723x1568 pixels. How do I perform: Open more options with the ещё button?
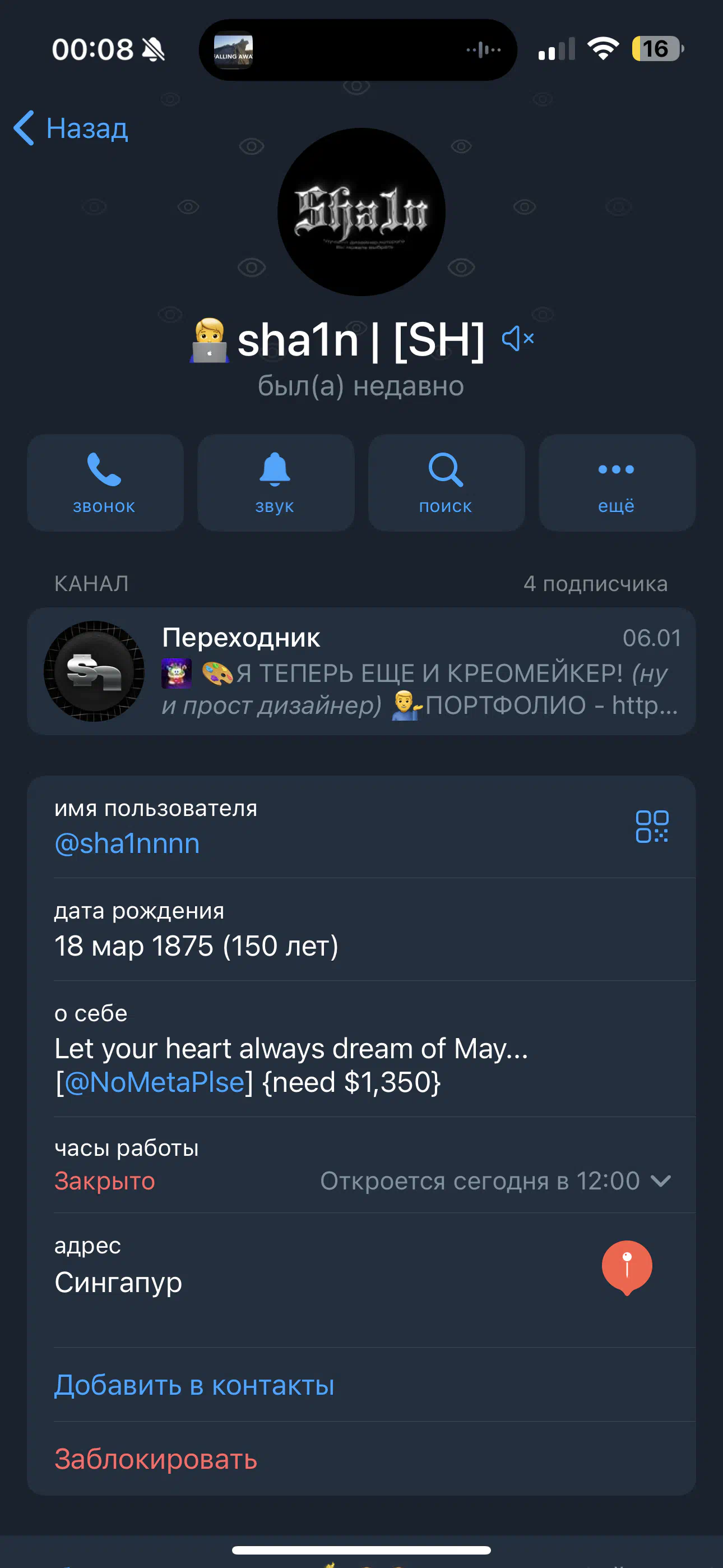pos(617,483)
